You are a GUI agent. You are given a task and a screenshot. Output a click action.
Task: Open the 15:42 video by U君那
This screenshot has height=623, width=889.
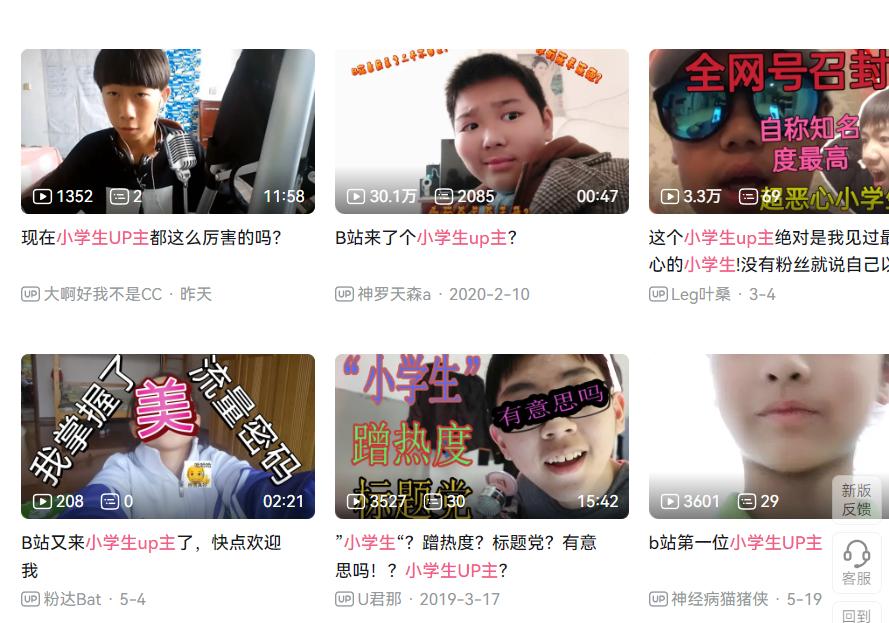pyautogui.click(x=481, y=436)
